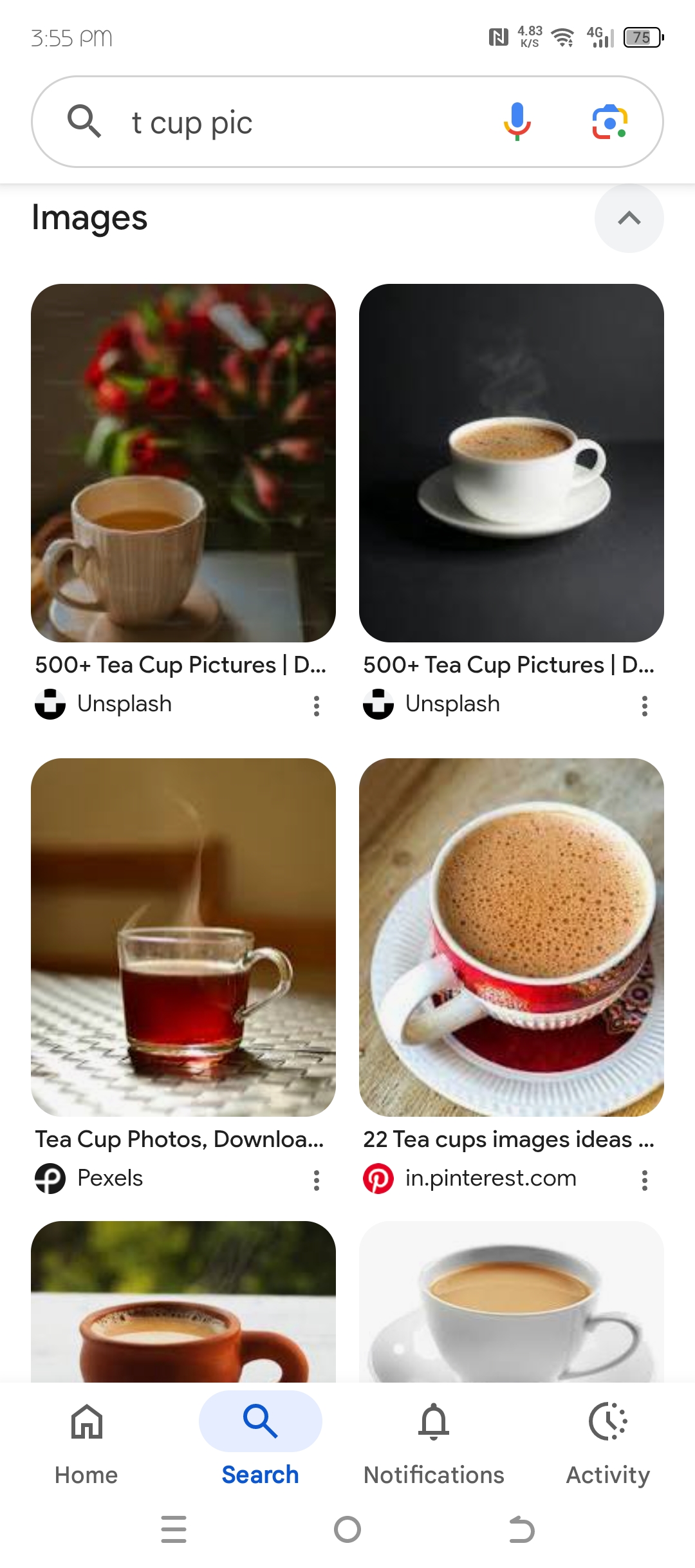The height and width of the screenshot is (1568, 695).
Task: Open the Pinterest red cup chai image
Action: tap(512, 937)
